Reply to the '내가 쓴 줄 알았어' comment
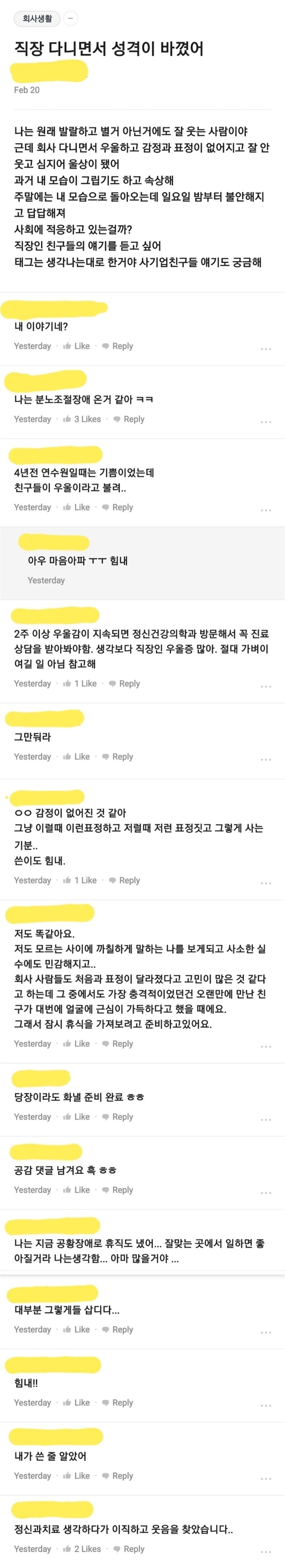 [118, 1475]
